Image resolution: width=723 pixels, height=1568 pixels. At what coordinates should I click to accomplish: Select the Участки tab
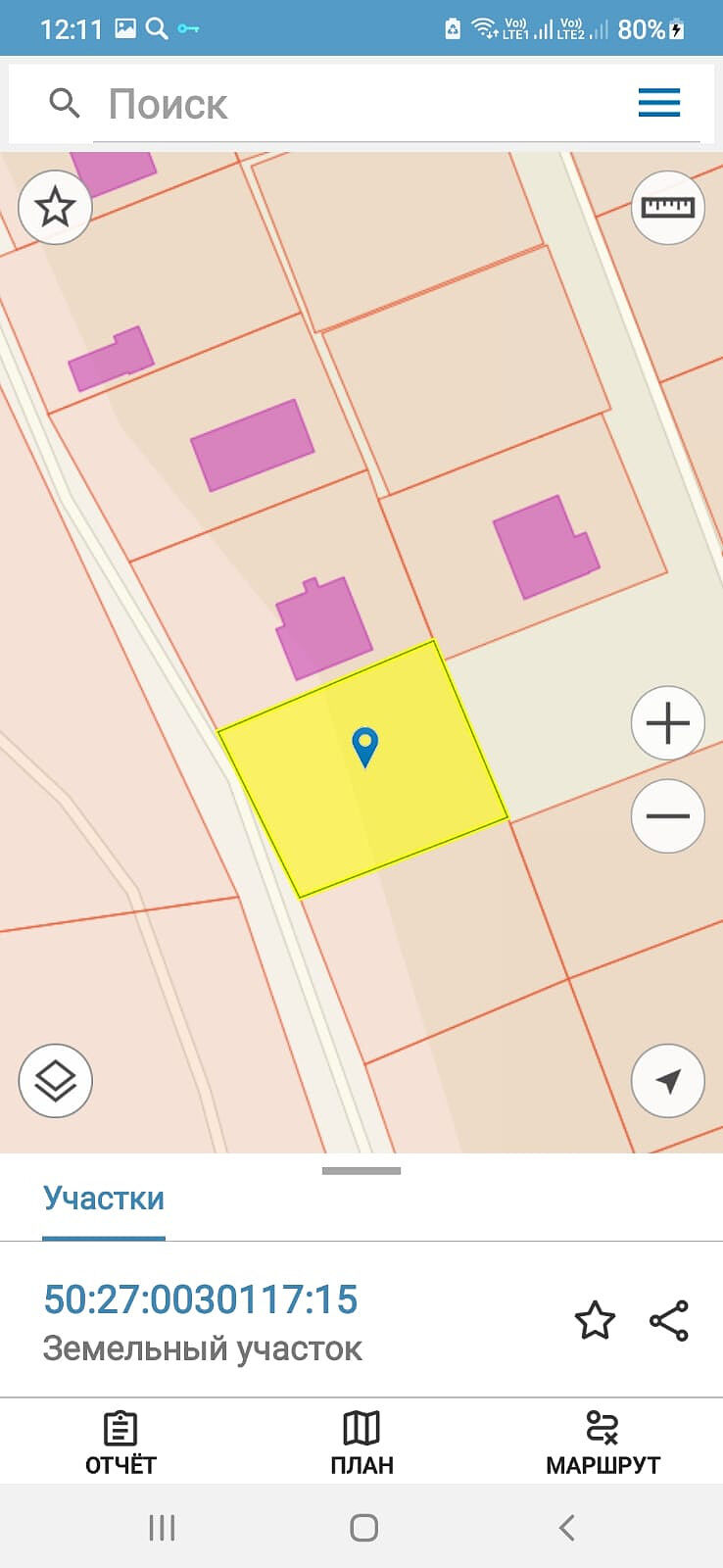(x=104, y=1199)
